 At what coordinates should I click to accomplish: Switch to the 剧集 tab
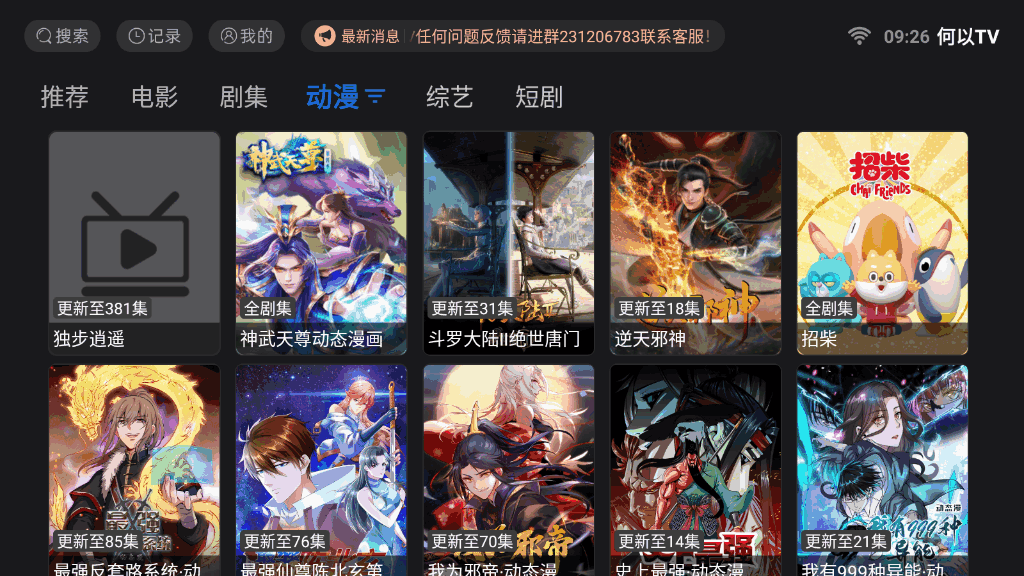click(244, 97)
